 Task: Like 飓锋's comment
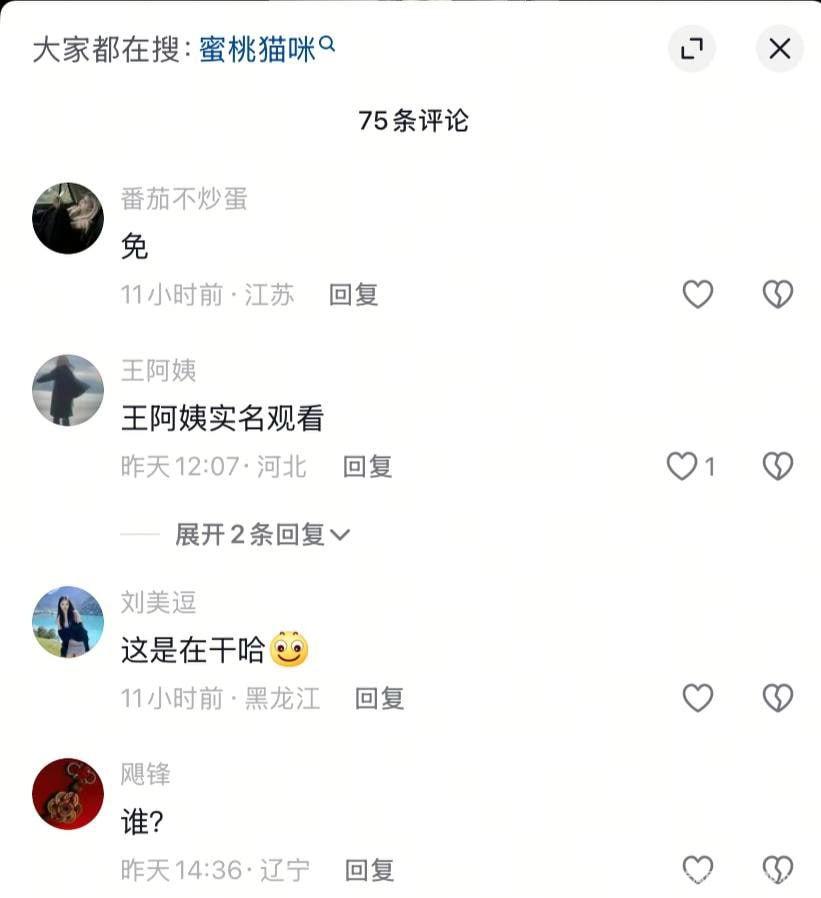click(x=697, y=869)
